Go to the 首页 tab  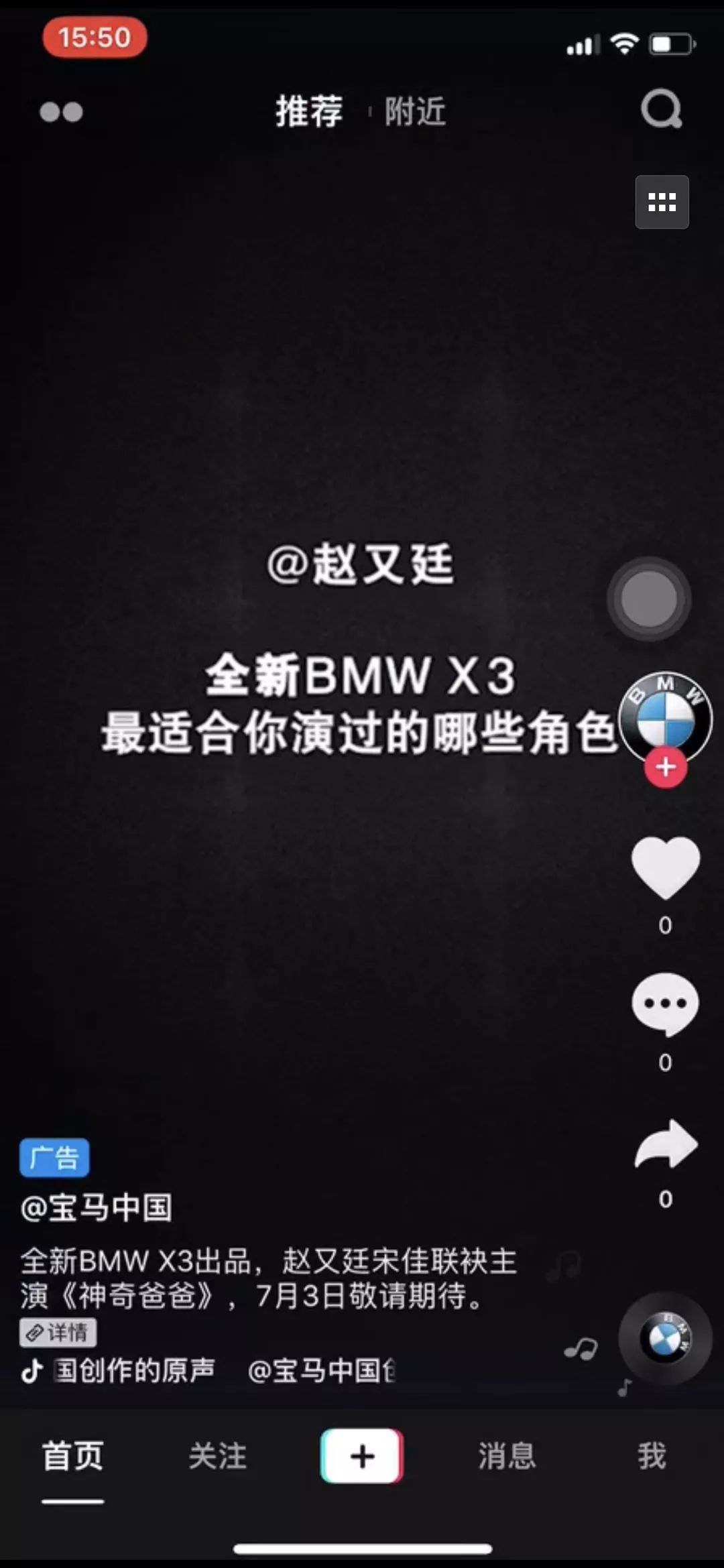click(x=72, y=1456)
